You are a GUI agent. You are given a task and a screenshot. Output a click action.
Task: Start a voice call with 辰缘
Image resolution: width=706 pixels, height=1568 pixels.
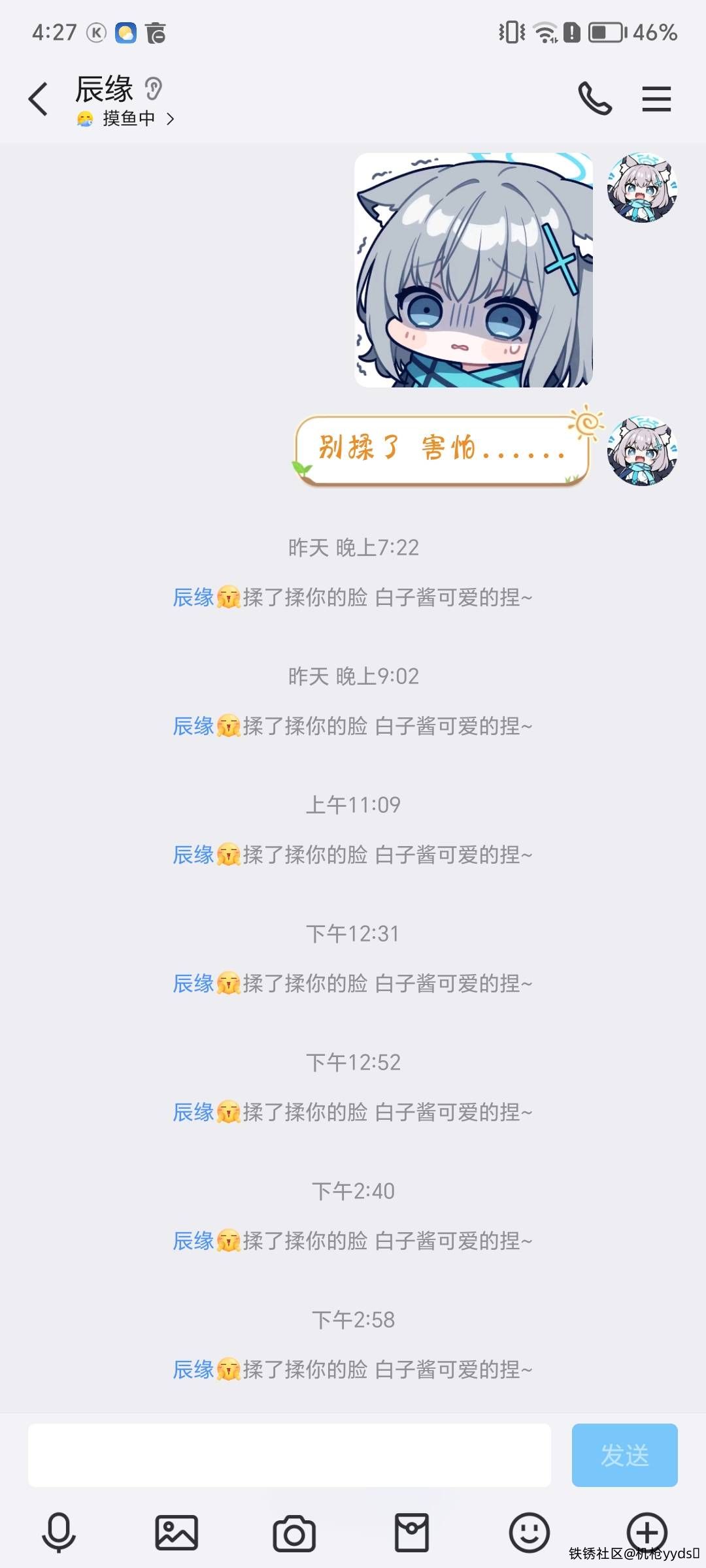[594, 99]
